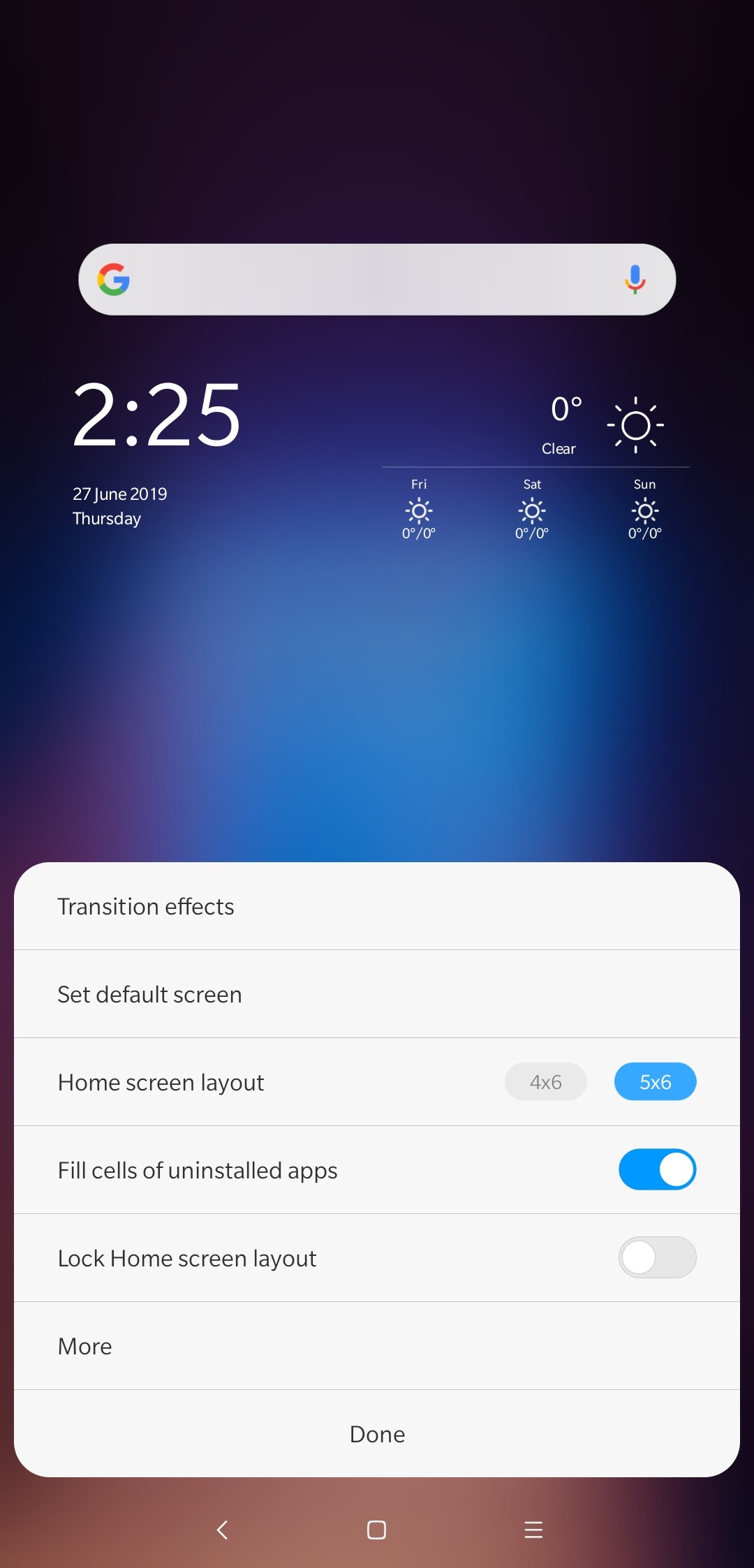
Task: Start voice search with the microphone icon
Action: click(x=635, y=280)
